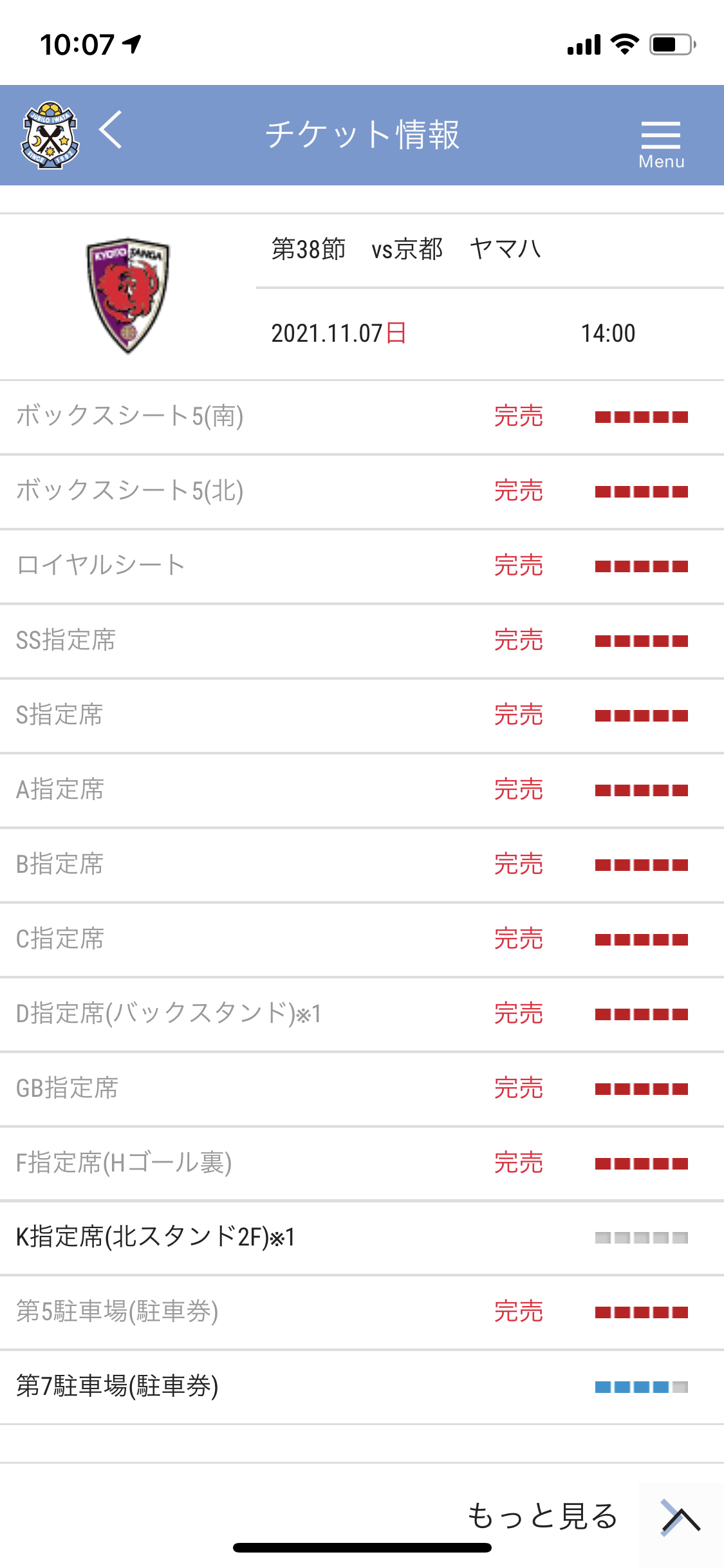Jump to top with the up arrow

[681, 1518]
